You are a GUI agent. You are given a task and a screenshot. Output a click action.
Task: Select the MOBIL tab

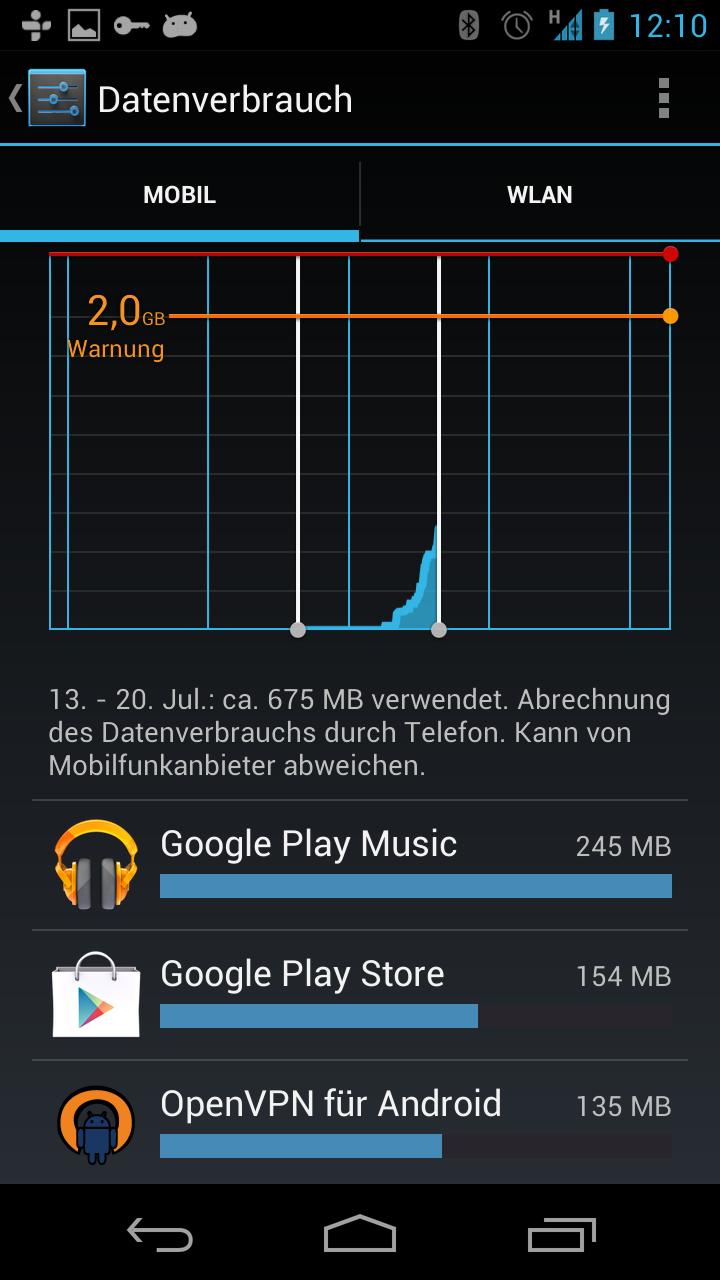[180, 195]
